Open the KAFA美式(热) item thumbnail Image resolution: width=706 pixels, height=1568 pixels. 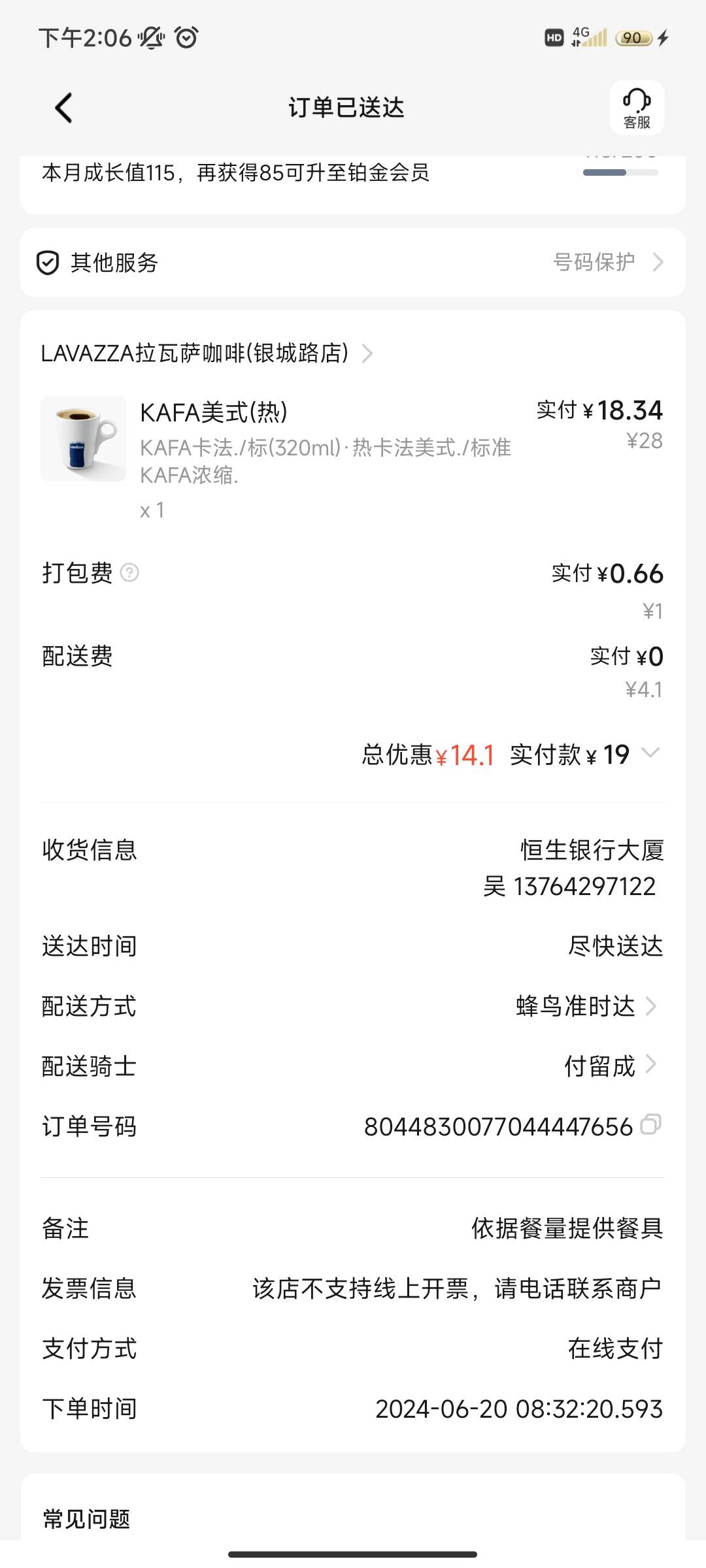[x=83, y=438]
